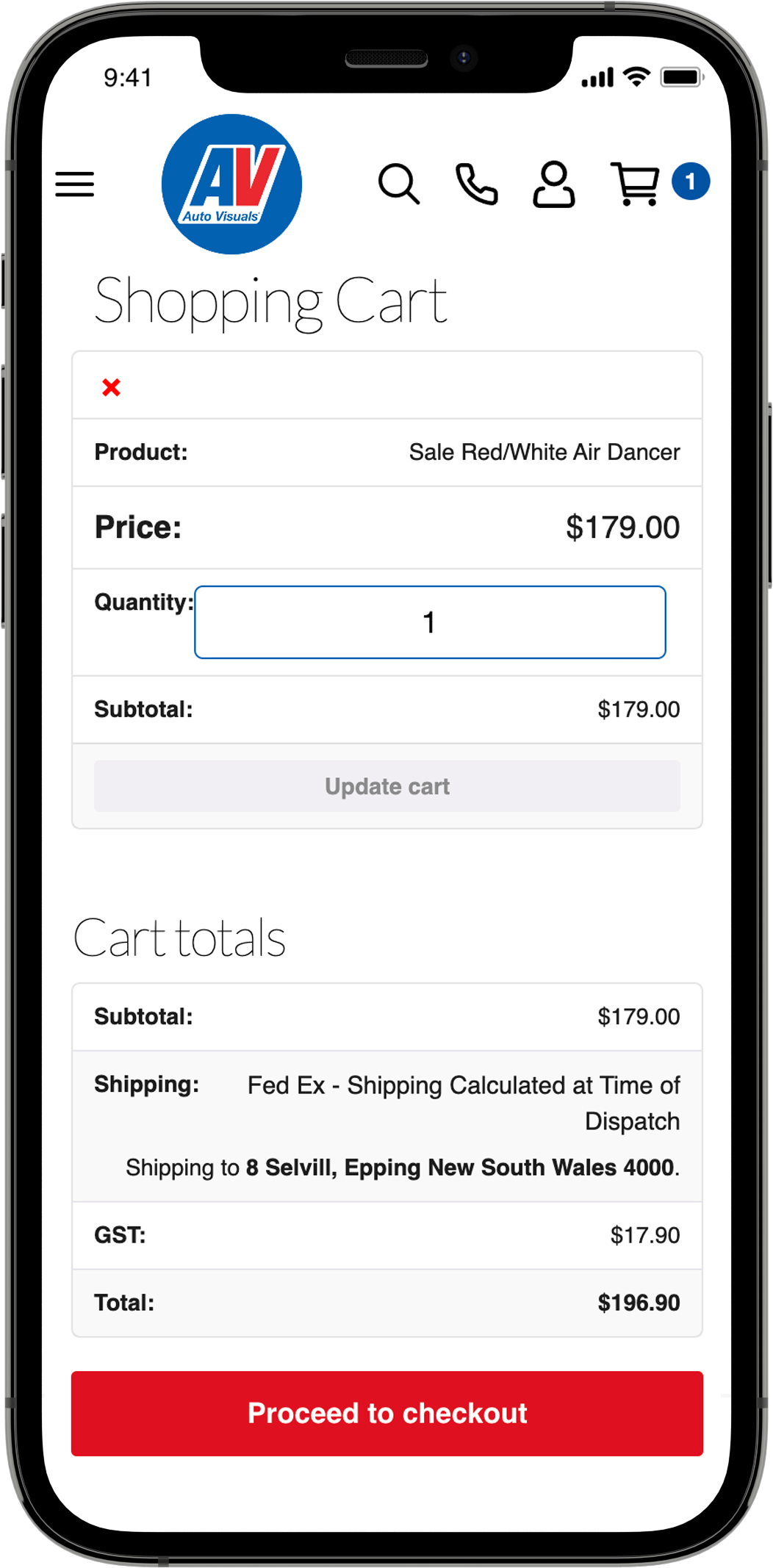Open the account profile icon

click(553, 184)
